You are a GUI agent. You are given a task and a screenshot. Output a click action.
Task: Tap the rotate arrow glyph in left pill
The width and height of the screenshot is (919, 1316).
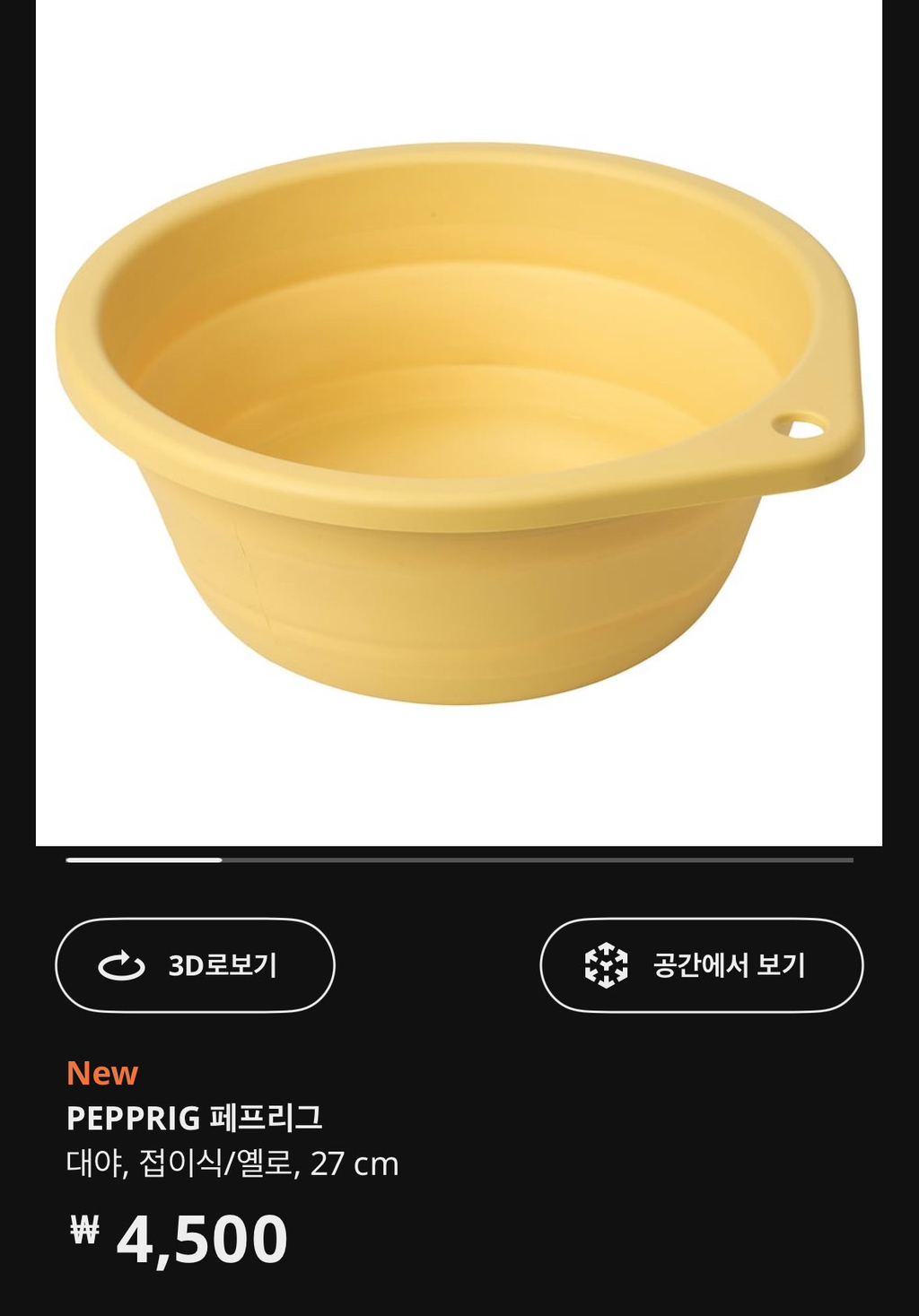click(121, 966)
